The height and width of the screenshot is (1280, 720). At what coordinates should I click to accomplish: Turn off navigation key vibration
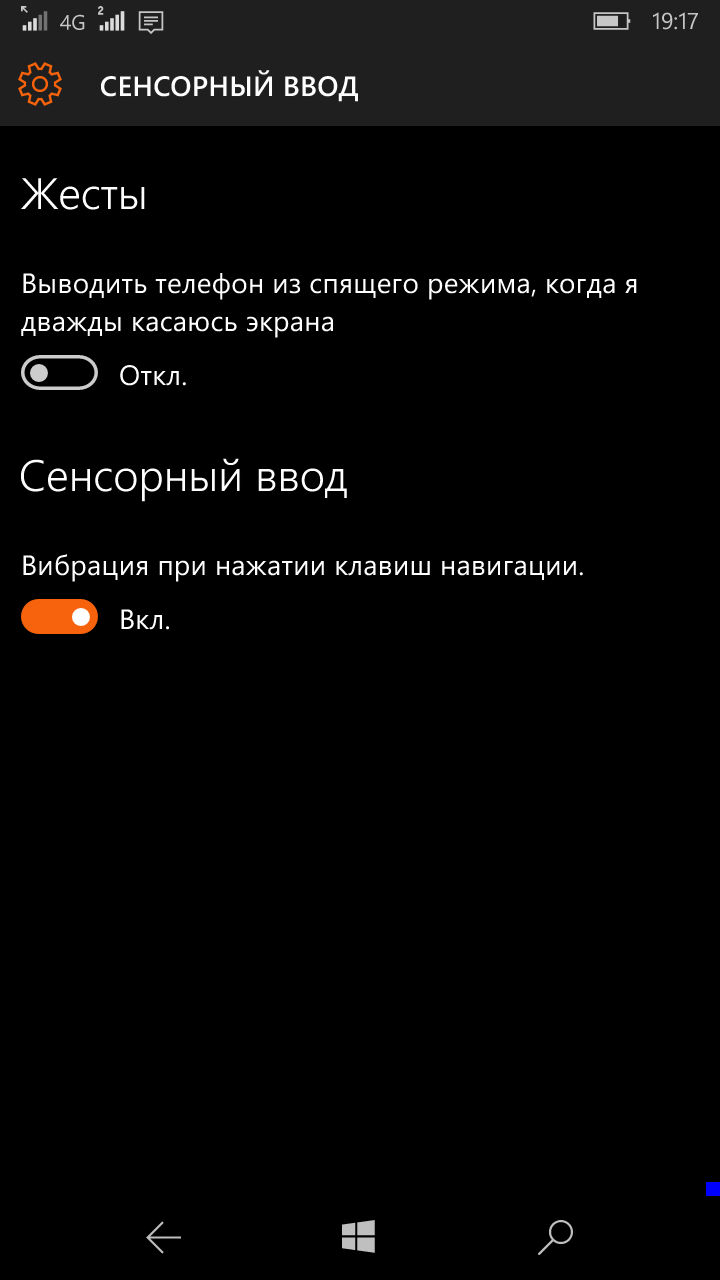(x=59, y=617)
